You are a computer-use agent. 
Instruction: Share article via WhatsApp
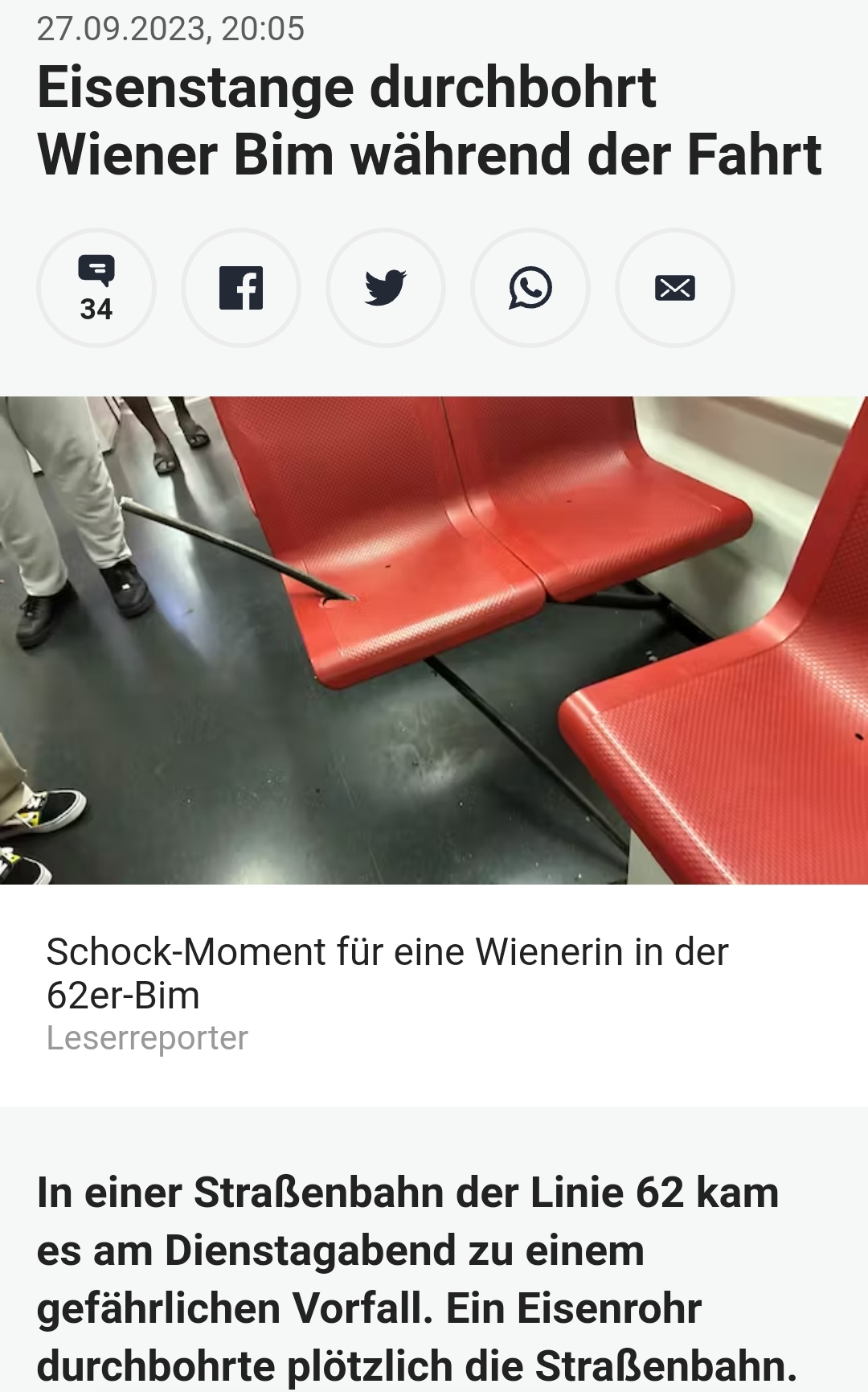click(x=530, y=288)
